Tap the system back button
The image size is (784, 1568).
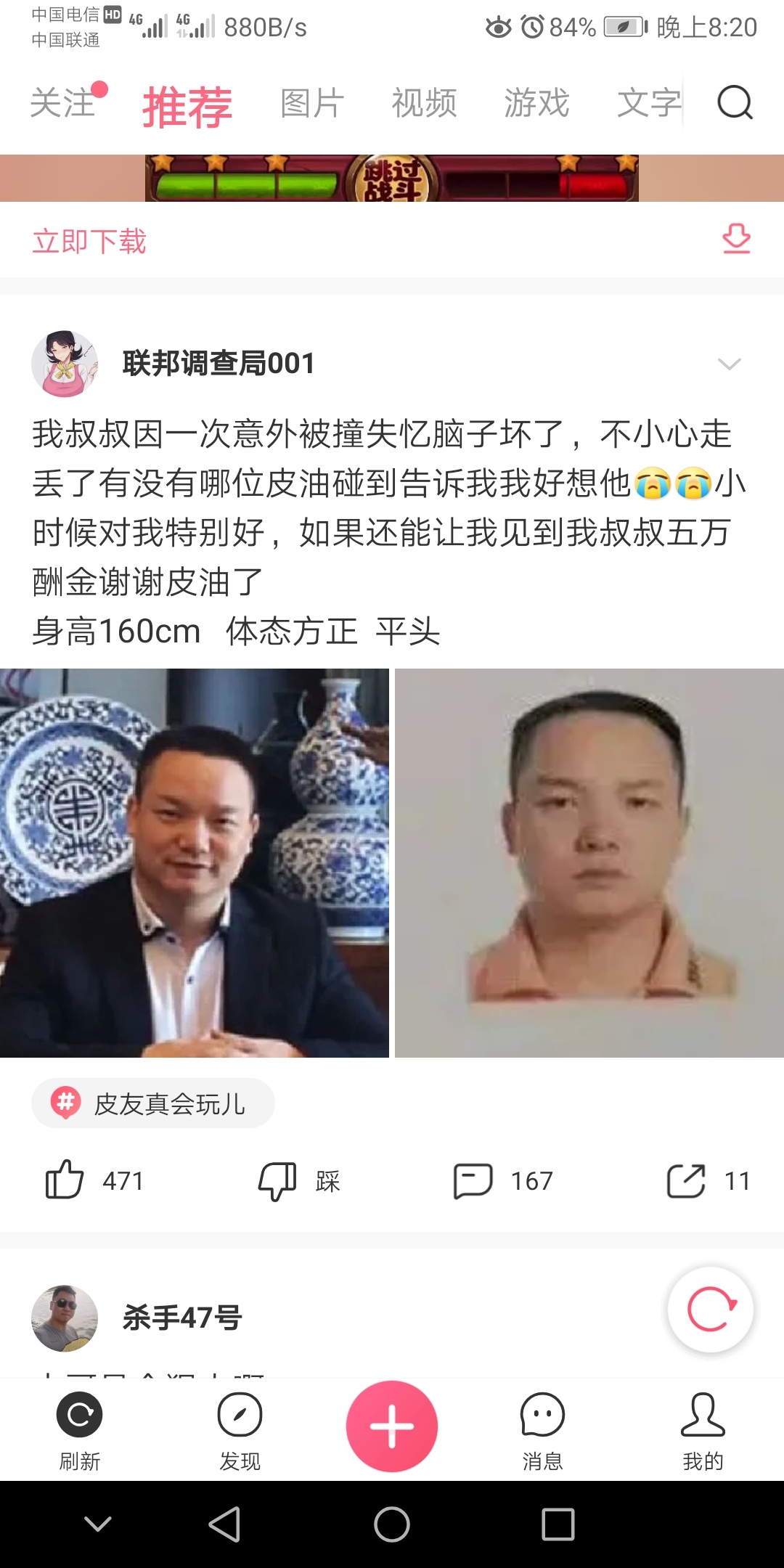click(224, 1524)
